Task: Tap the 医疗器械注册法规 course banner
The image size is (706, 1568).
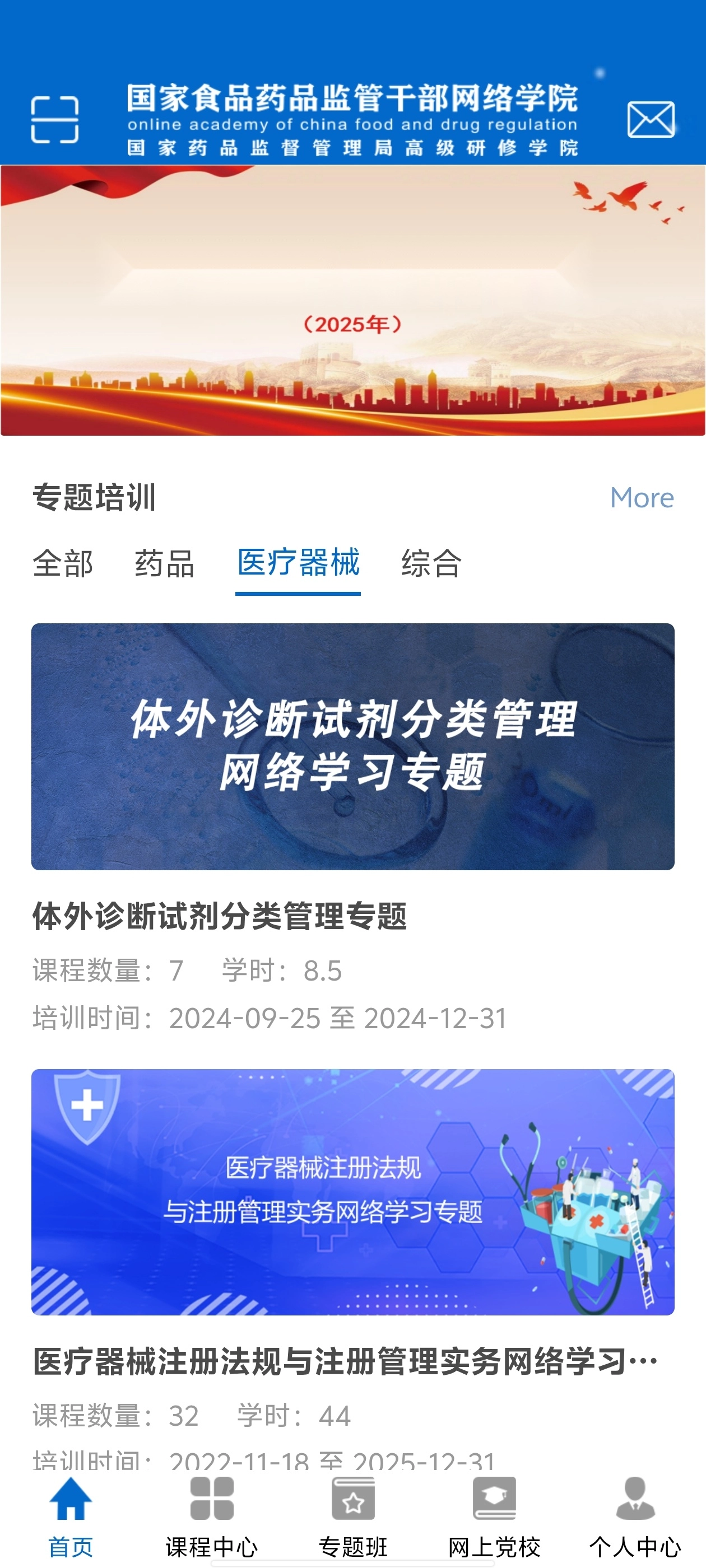Action: tap(352, 1193)
